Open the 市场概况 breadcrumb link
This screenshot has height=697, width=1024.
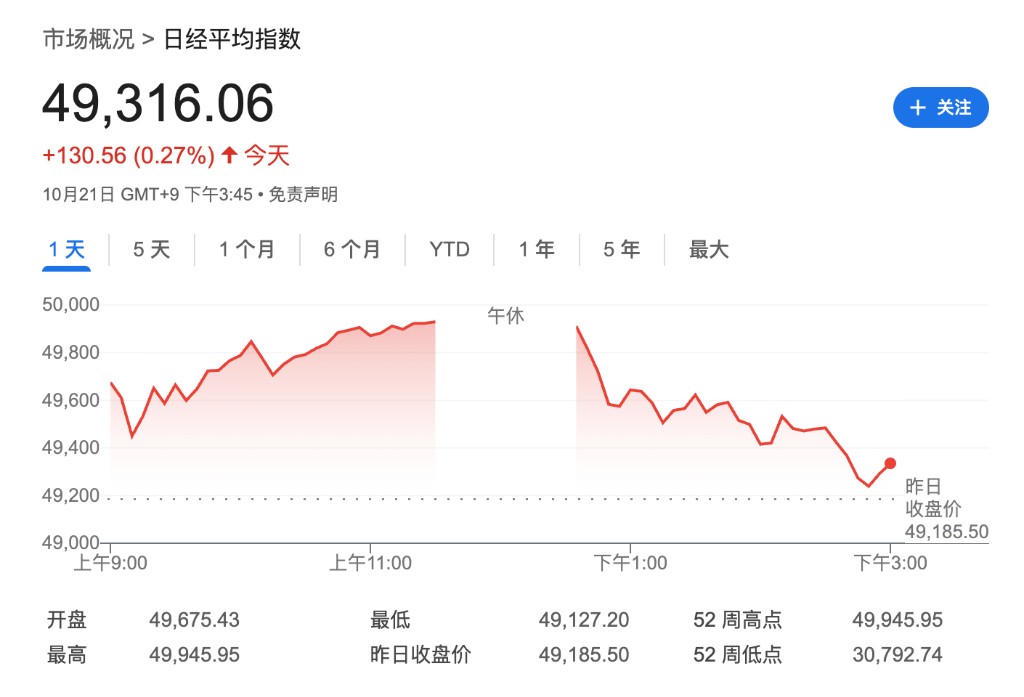pyautogui.click(x=88, y=40)
